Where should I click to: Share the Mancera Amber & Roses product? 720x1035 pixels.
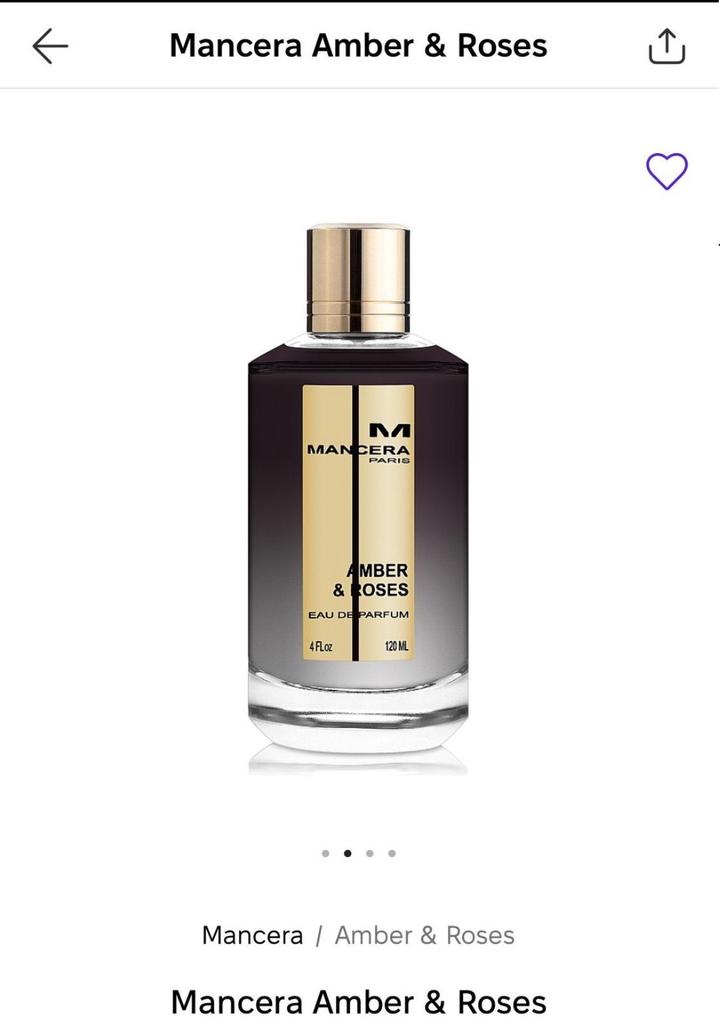pos(666,46)
